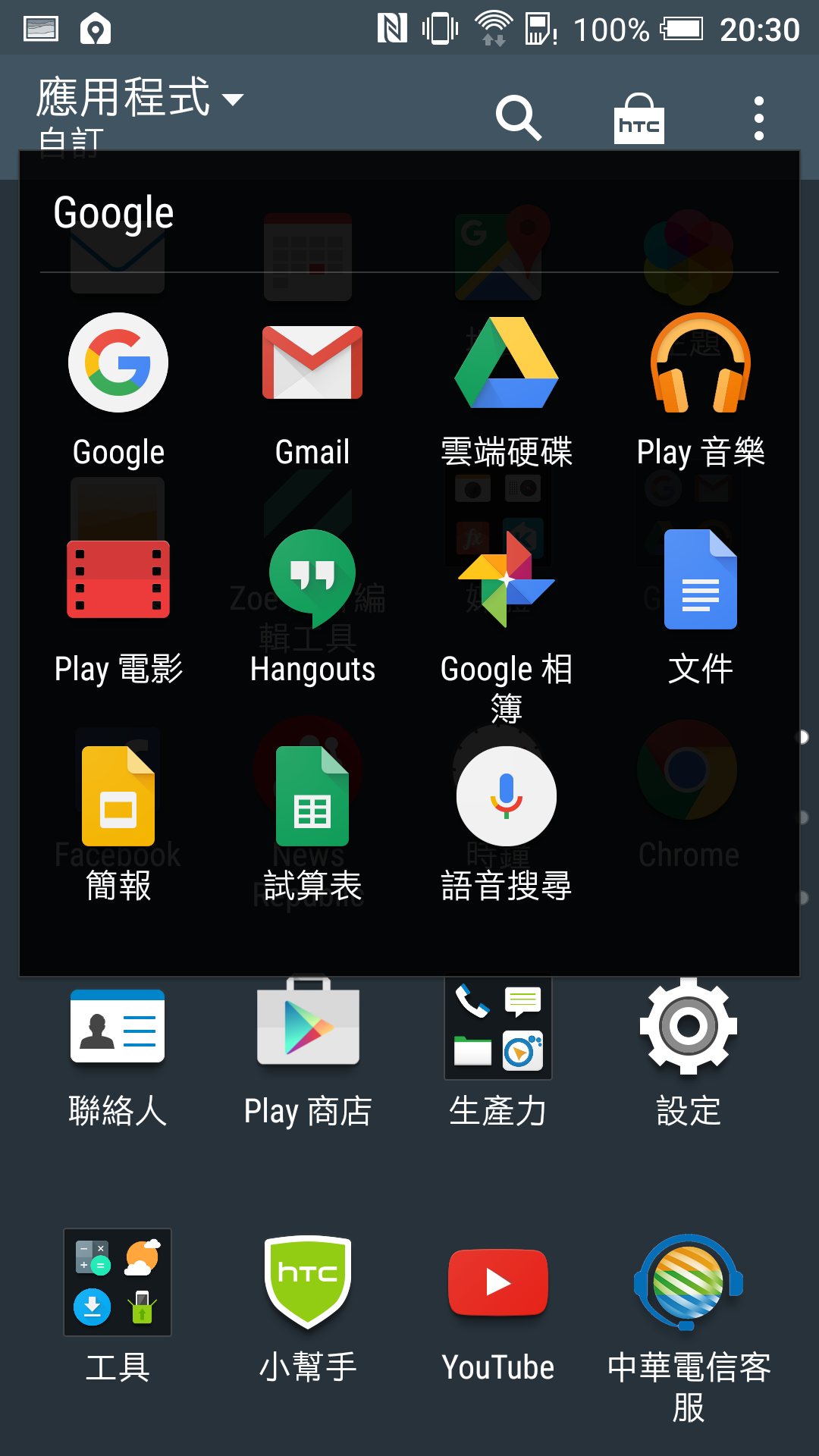This screenshot has height=1456, width=819.
Task: Open the three-dot overflow menu
Action: [758, 118]
